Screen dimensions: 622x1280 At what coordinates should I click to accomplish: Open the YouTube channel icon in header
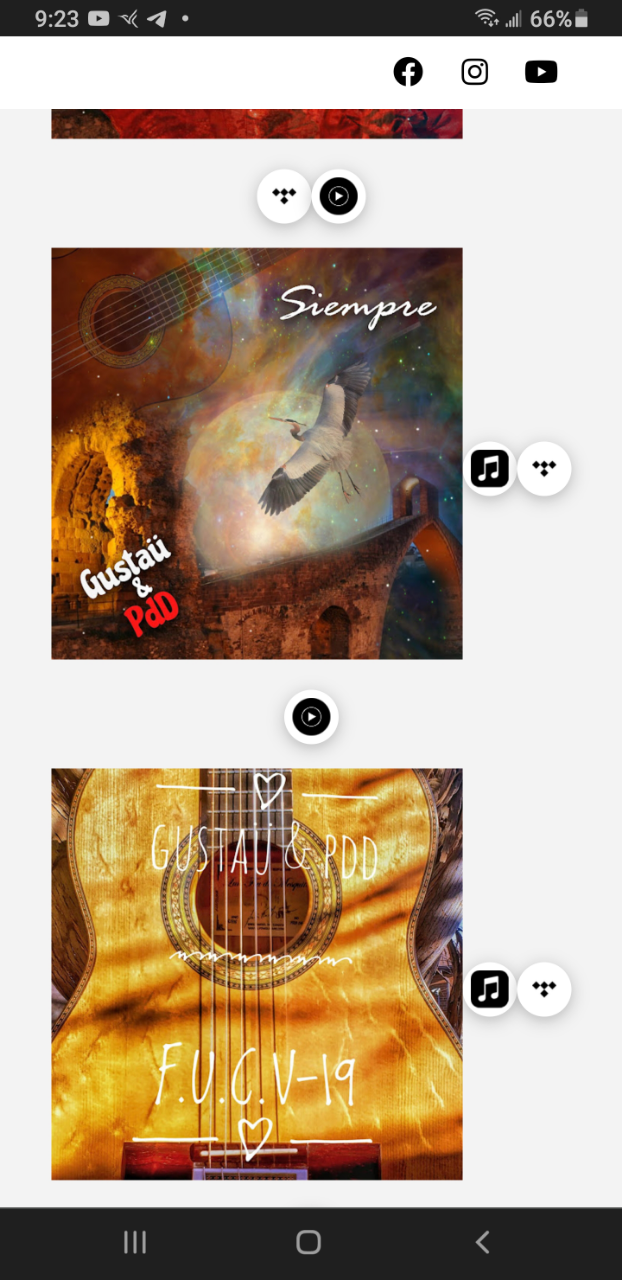541,72
